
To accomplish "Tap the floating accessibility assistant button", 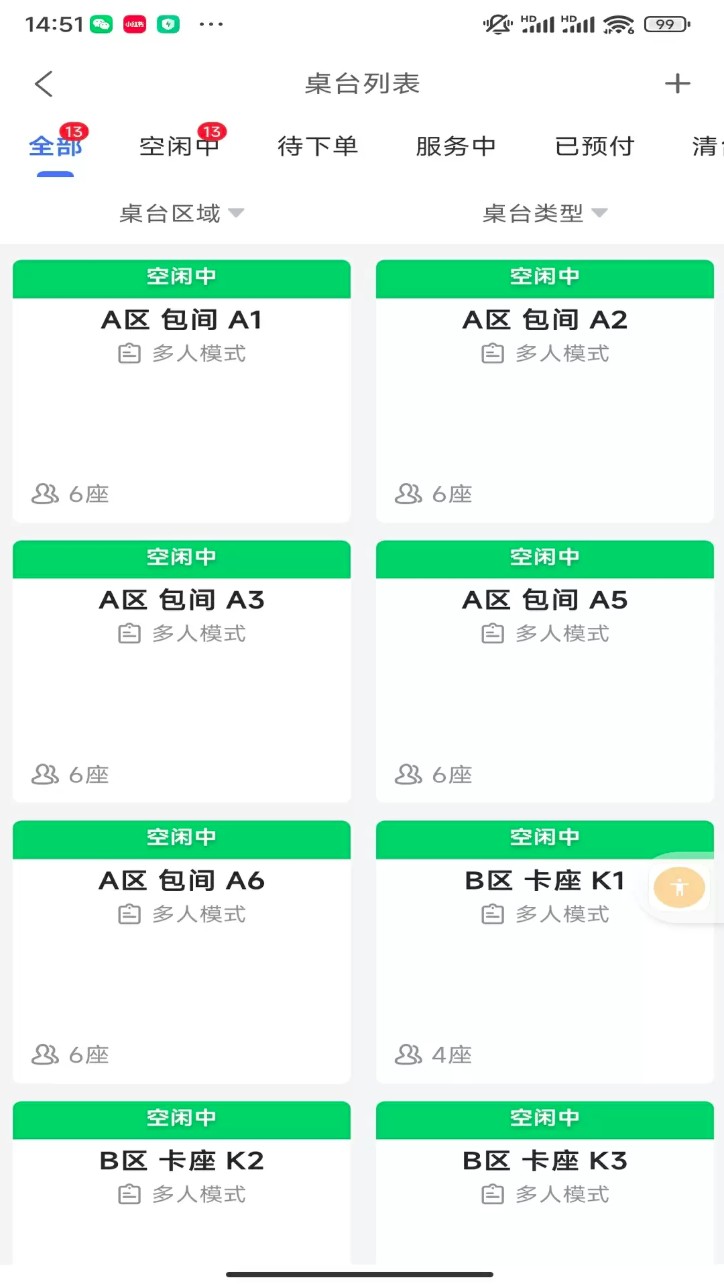I will point(679,887).
